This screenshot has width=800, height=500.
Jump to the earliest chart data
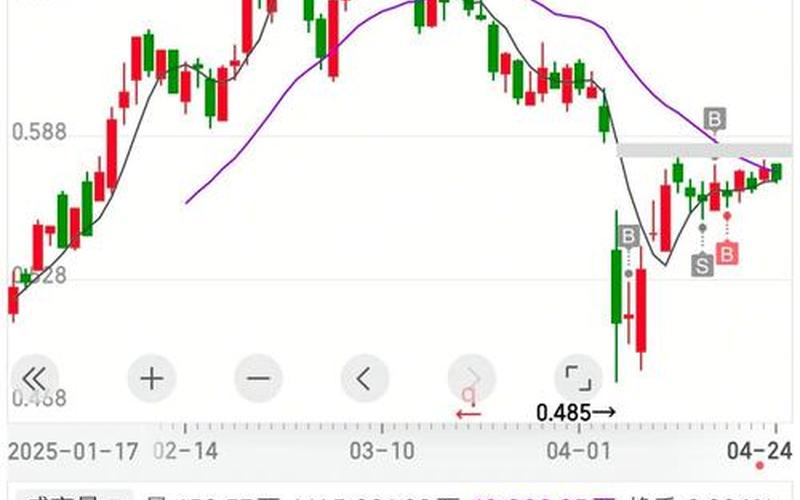pyautogui.click(x=35, y=378)
